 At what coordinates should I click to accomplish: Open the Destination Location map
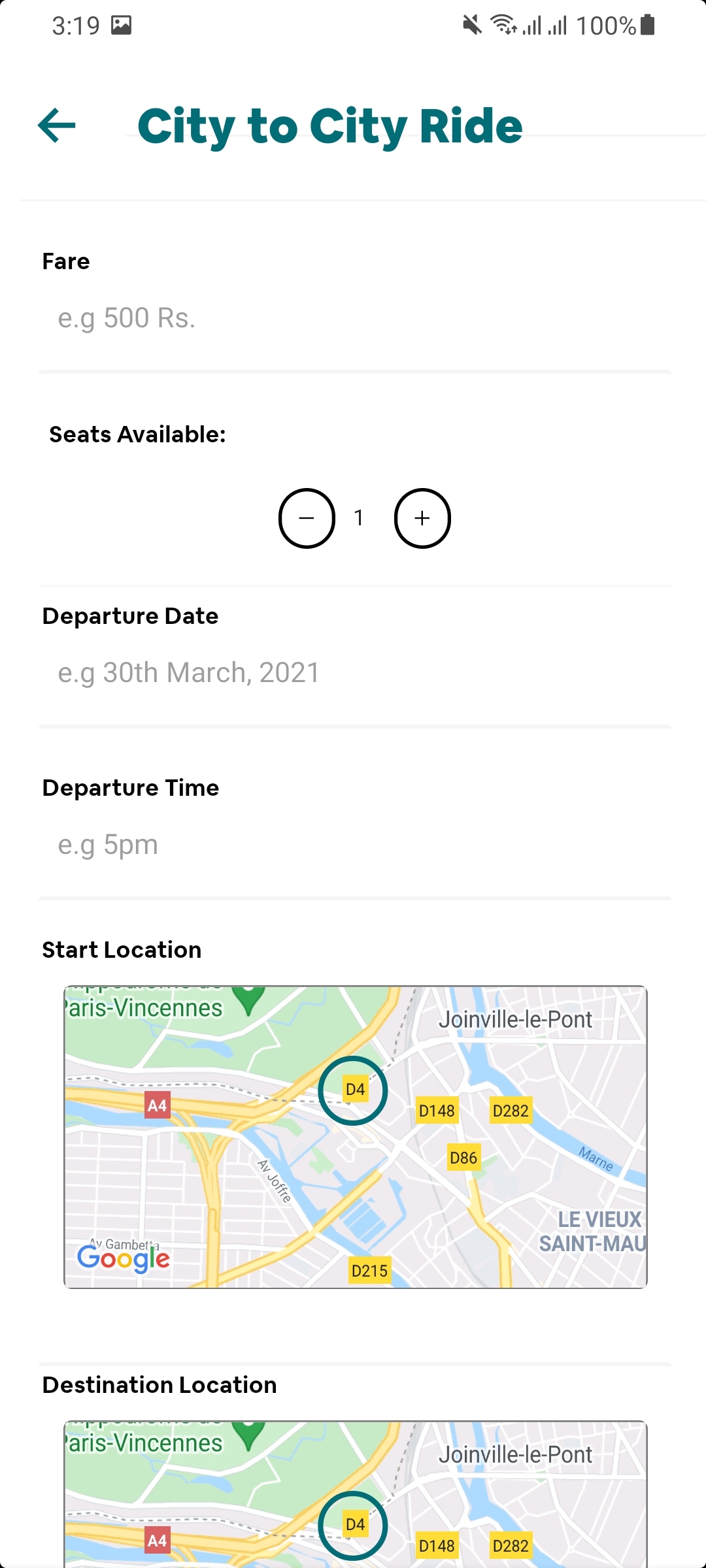tap(356, 1496)
